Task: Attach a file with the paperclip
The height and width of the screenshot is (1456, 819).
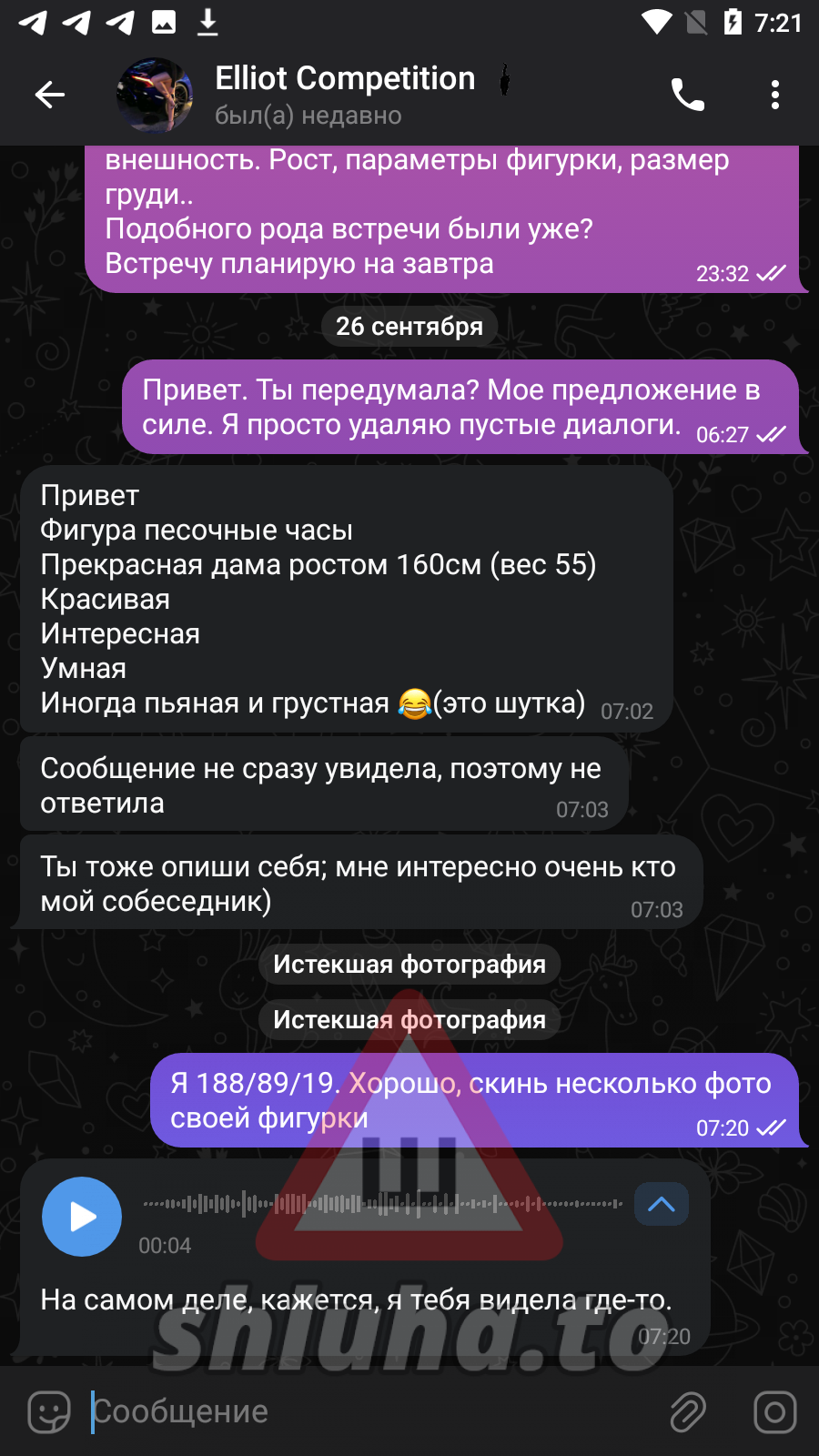Action: click(x=688, y=1412)
